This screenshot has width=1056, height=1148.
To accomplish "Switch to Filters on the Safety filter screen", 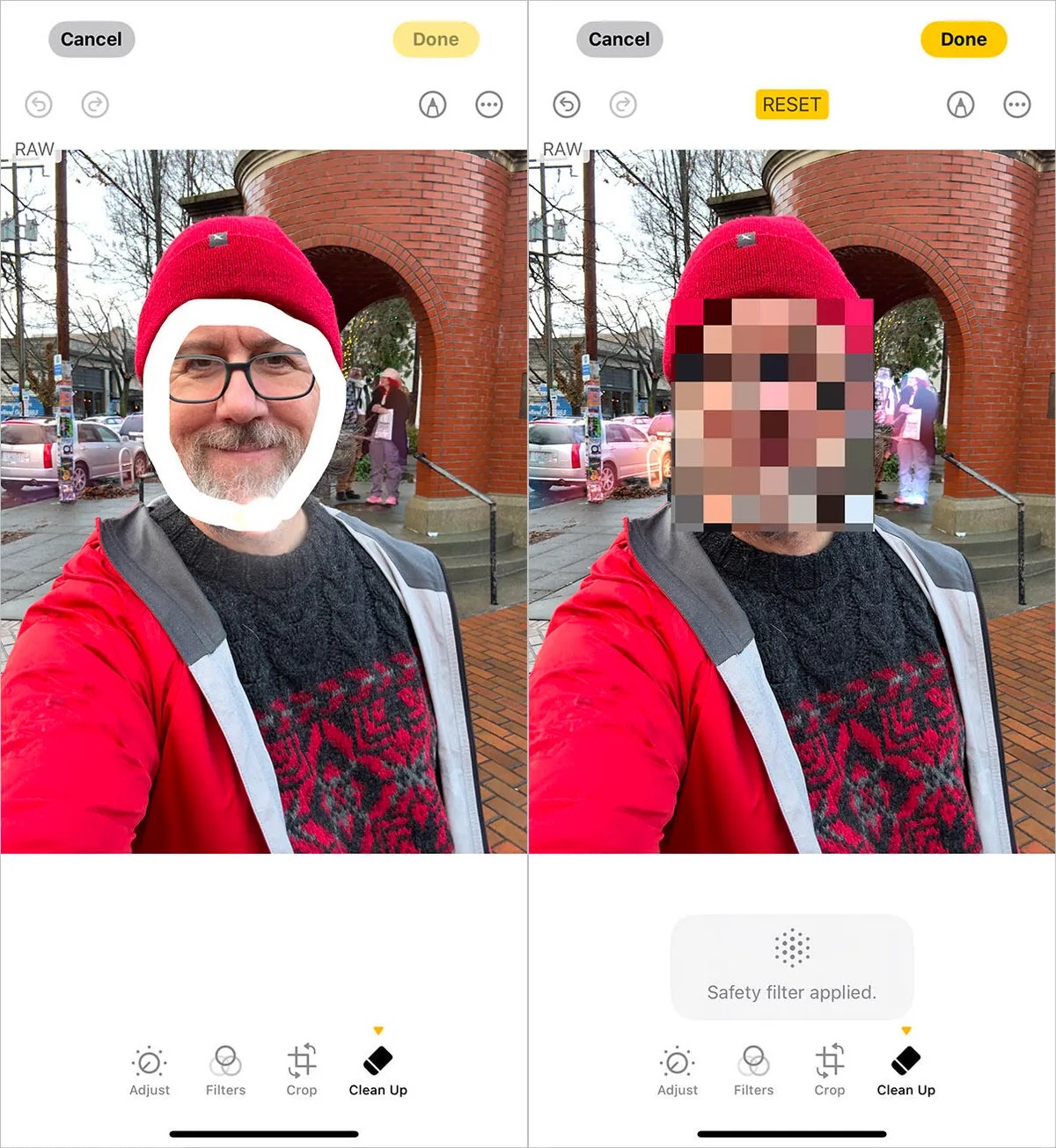I will click(753, 1070).
